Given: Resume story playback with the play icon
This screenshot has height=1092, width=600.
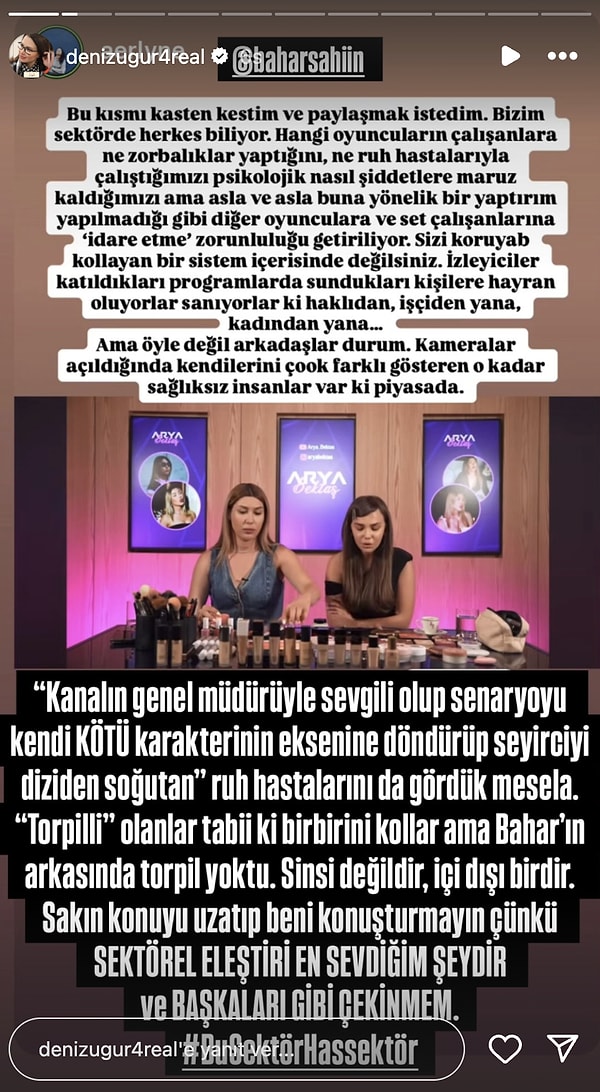Looking at the screenshot, I should click(509, 57).
